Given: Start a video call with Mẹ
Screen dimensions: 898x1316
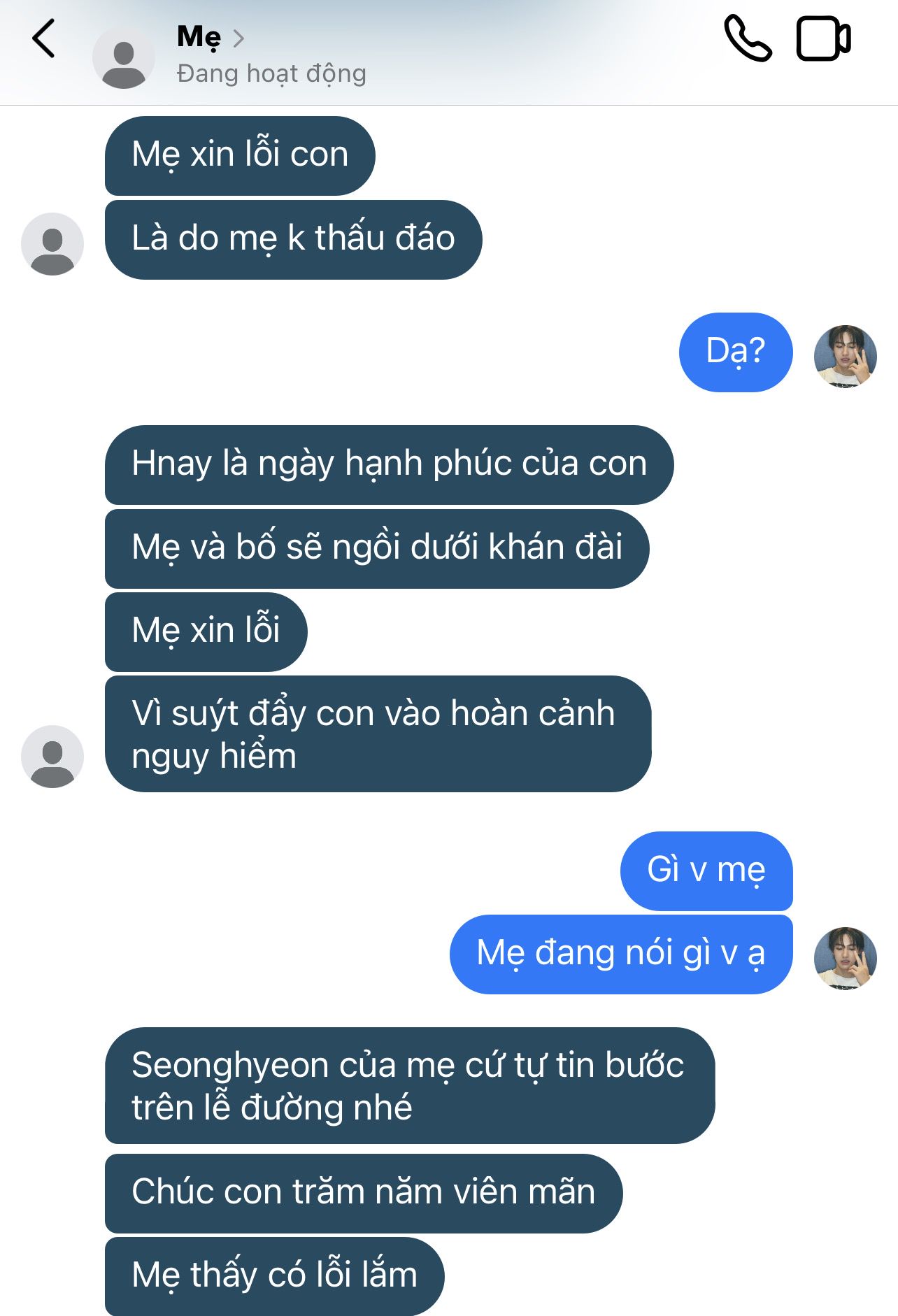Looking at the screenshot, I should (x=823, y=38).
